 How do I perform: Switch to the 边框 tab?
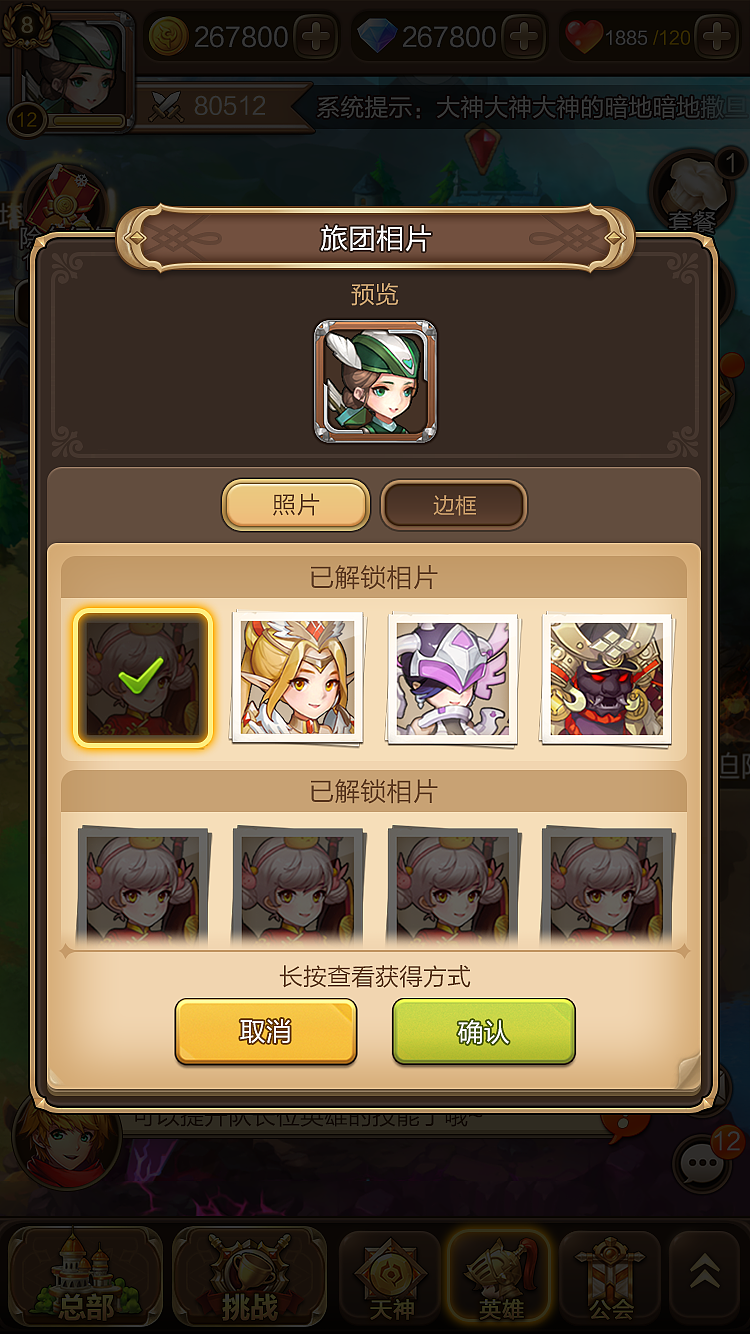click(x=454, y=505)
